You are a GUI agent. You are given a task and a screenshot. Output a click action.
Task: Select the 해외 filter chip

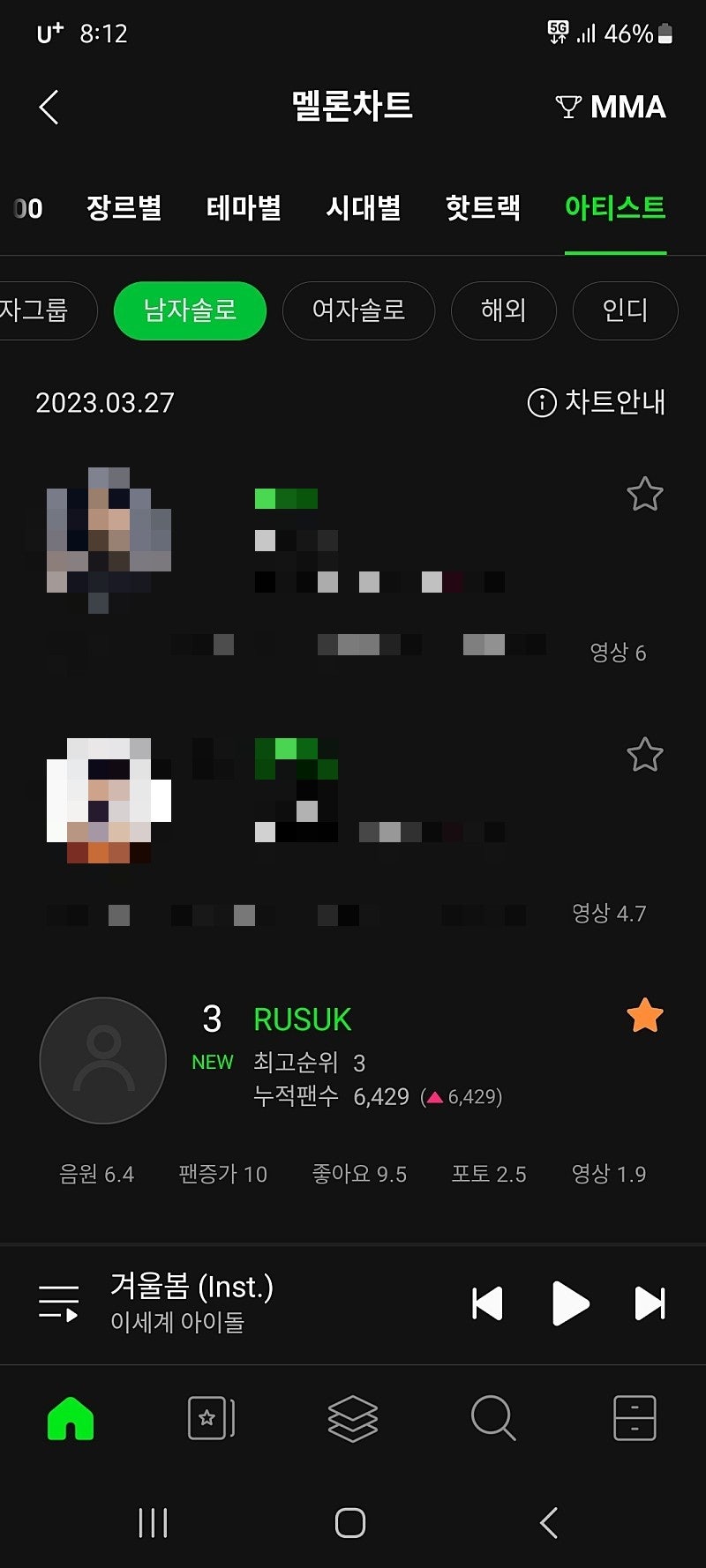click(x=503, y=310)
